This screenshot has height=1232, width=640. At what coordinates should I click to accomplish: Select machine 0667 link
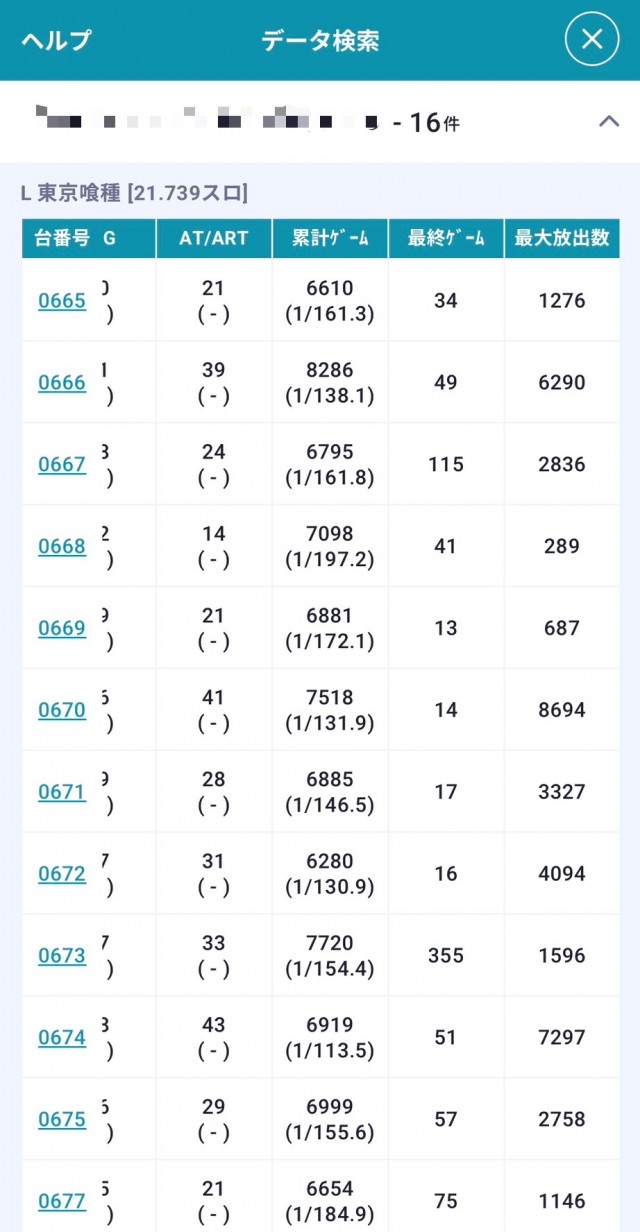click(62, 465)
